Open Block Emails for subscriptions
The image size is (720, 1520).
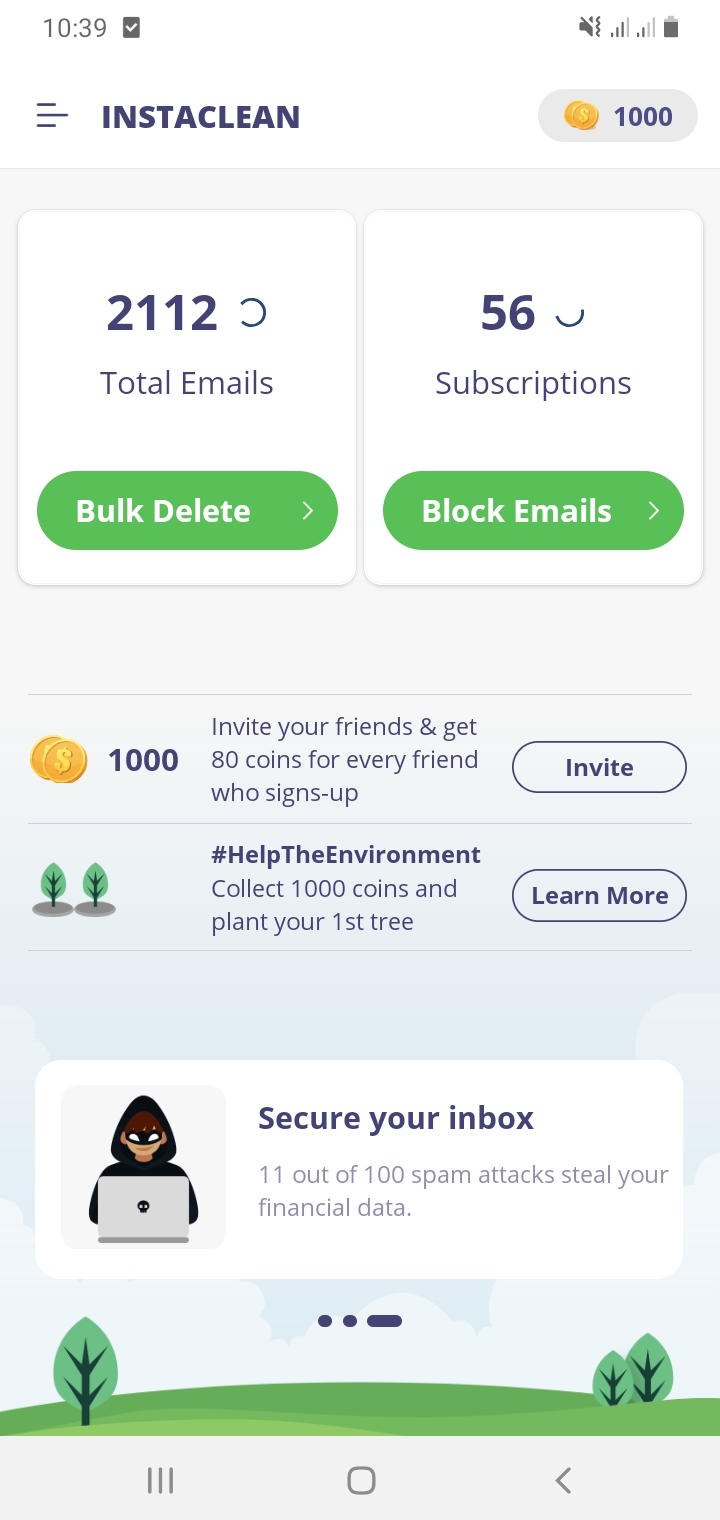point(533,511)
